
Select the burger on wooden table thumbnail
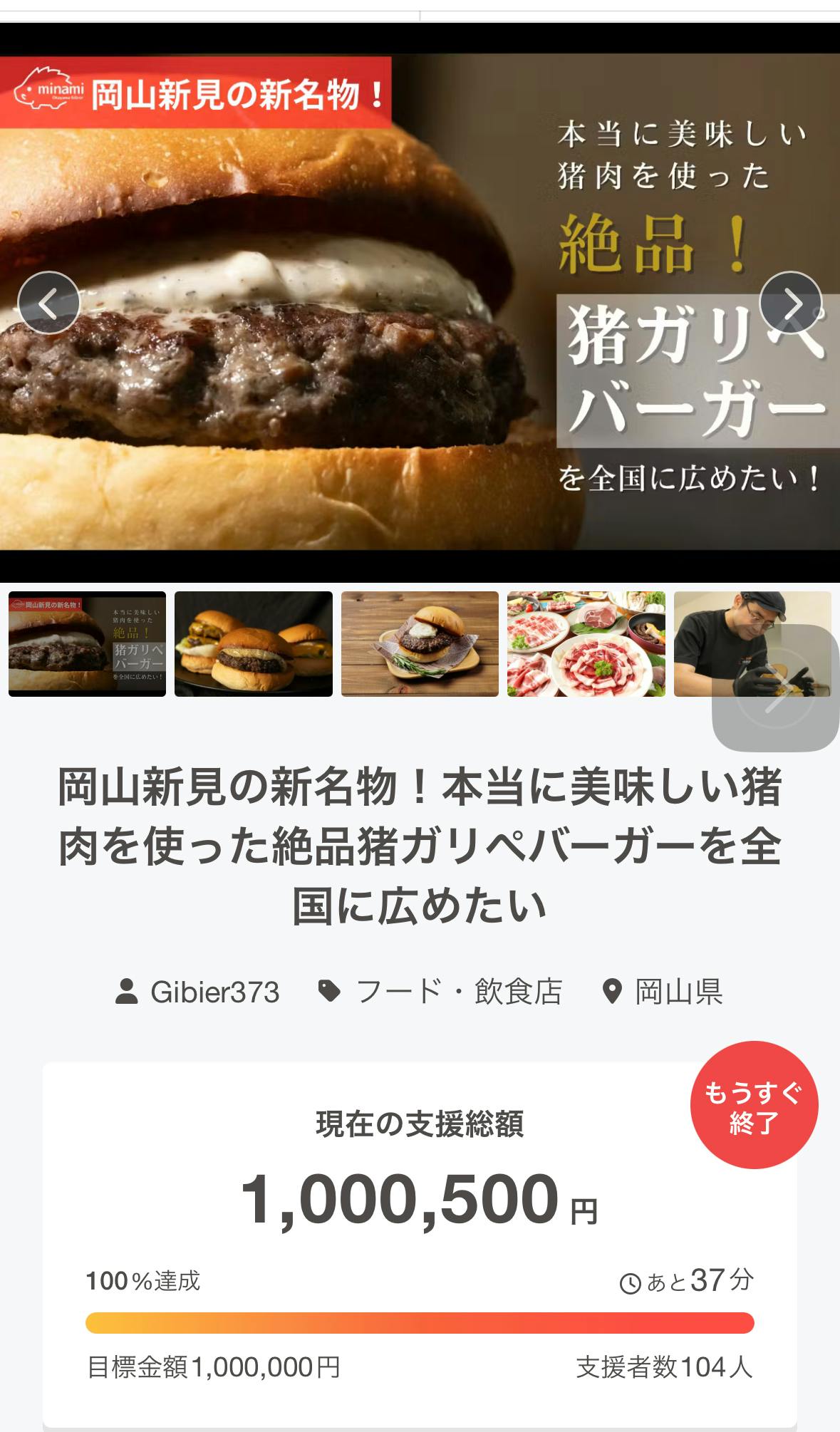[420, 644]
